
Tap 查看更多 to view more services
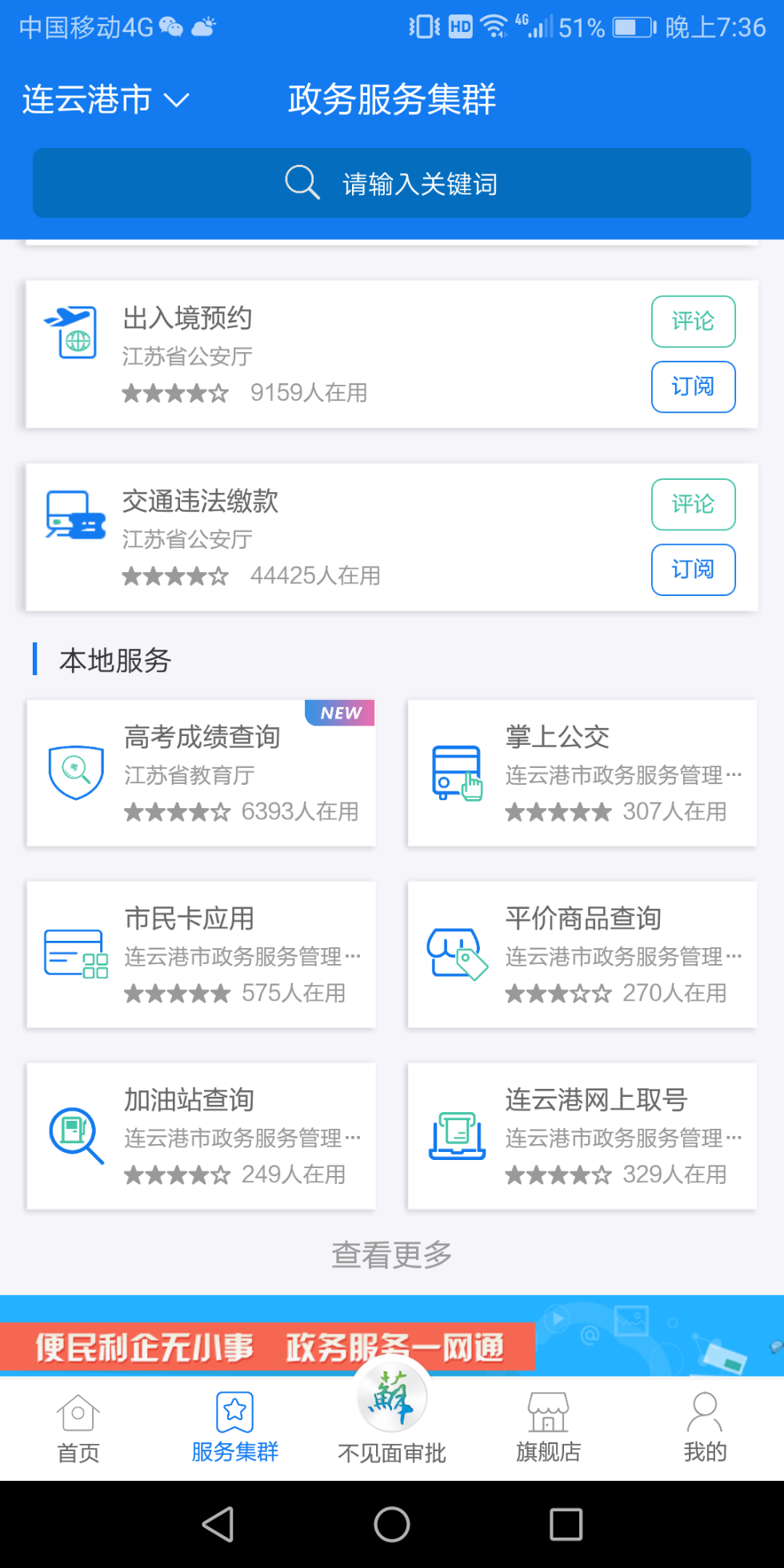(392, 1254)
